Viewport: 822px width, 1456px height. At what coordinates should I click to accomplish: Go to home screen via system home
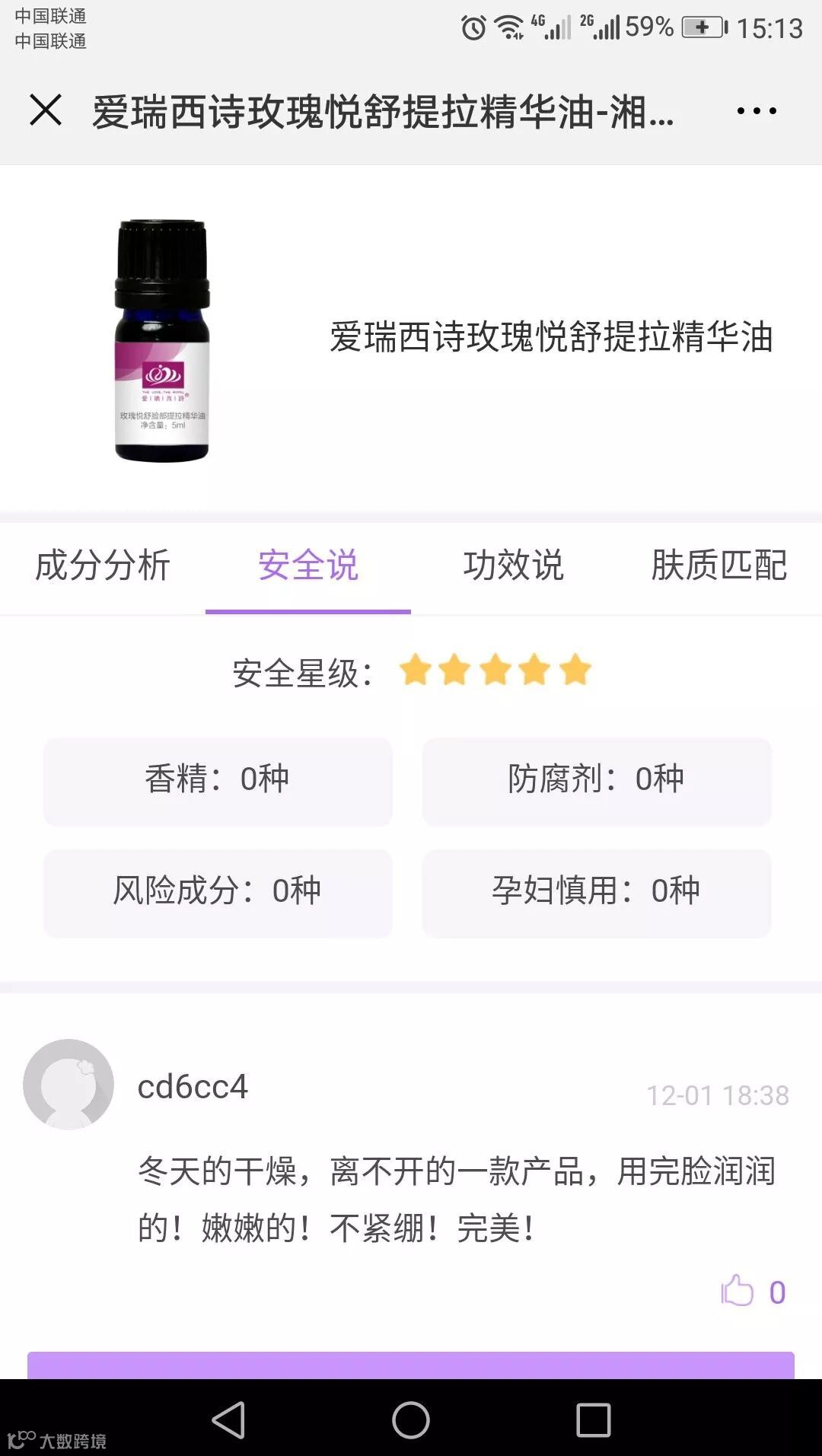pyautogui.click(x=411, y=1420)
